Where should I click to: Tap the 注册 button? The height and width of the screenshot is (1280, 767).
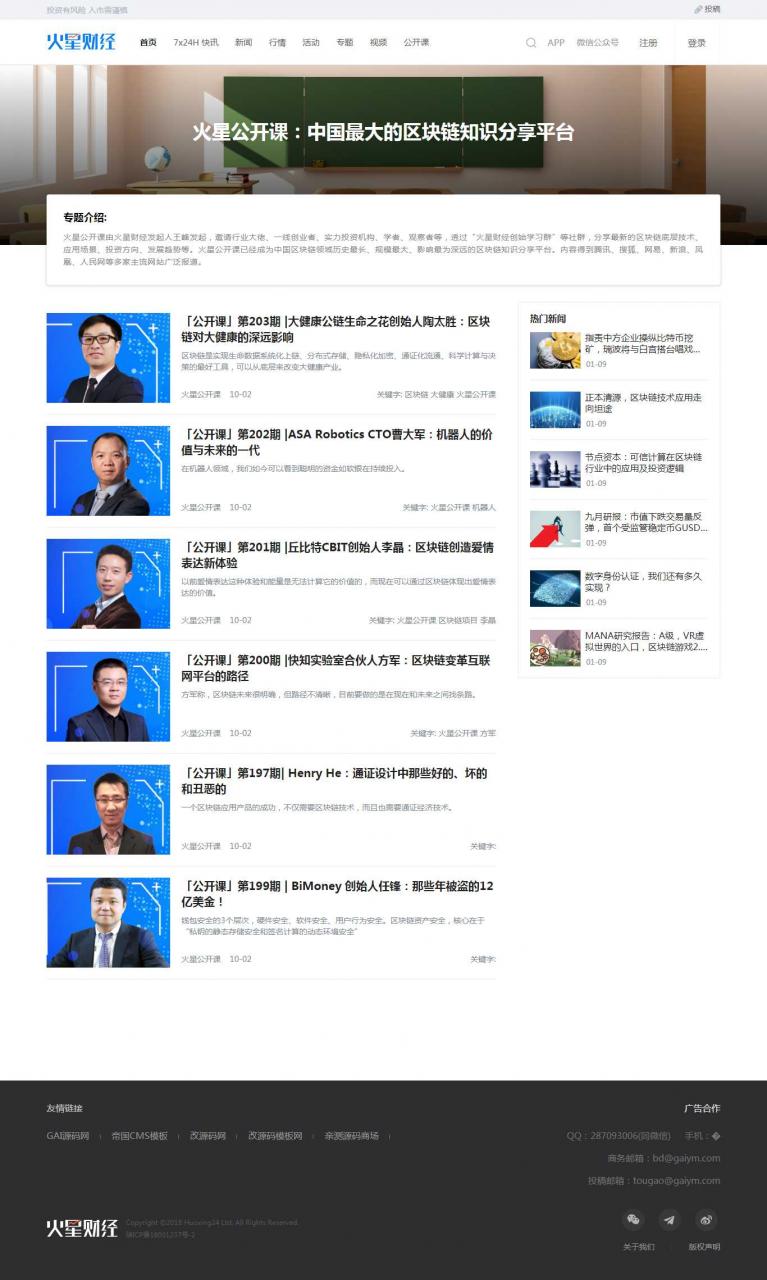(x=648, y=43)
